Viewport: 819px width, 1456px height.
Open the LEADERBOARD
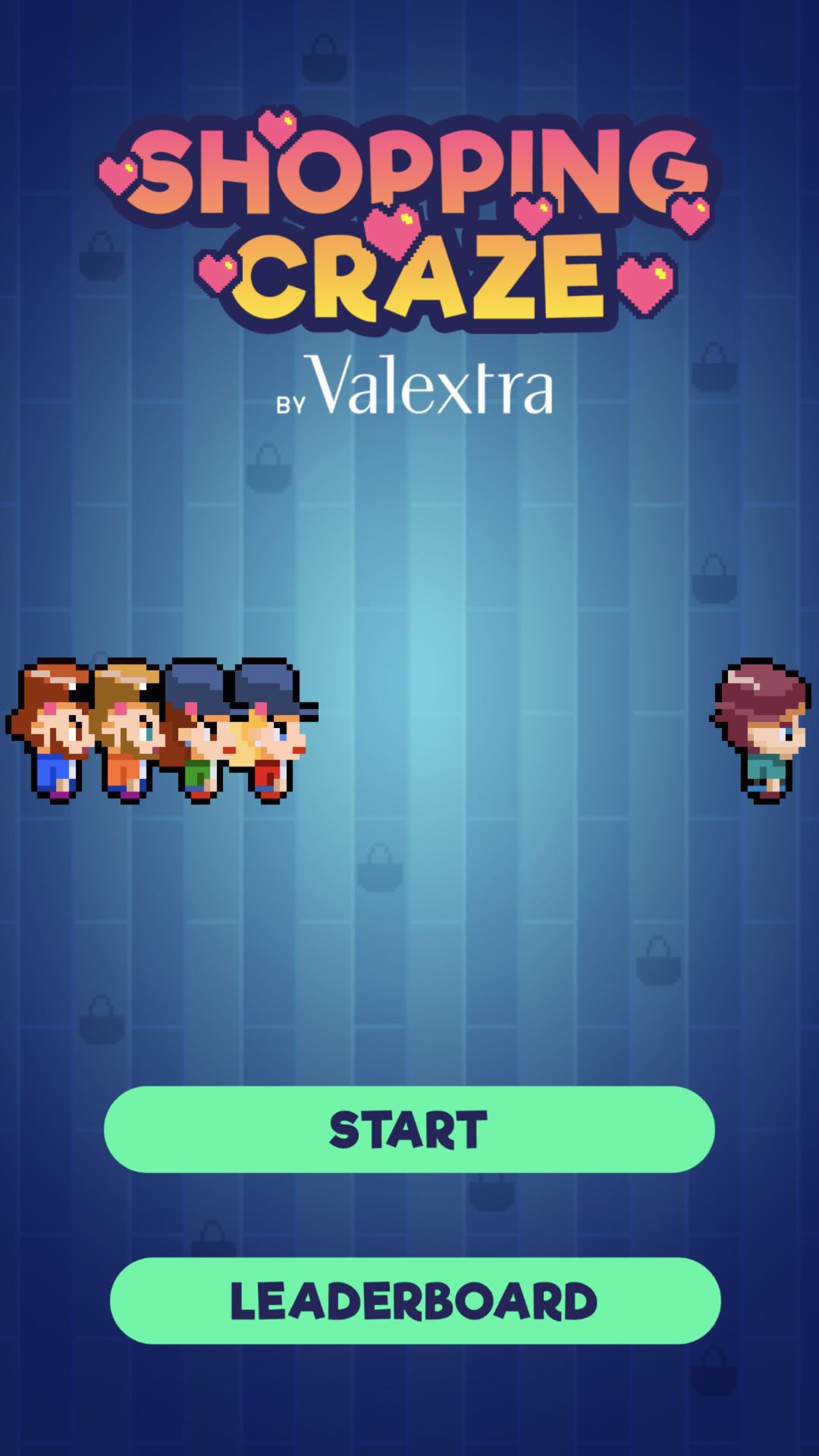point(414,1301)
